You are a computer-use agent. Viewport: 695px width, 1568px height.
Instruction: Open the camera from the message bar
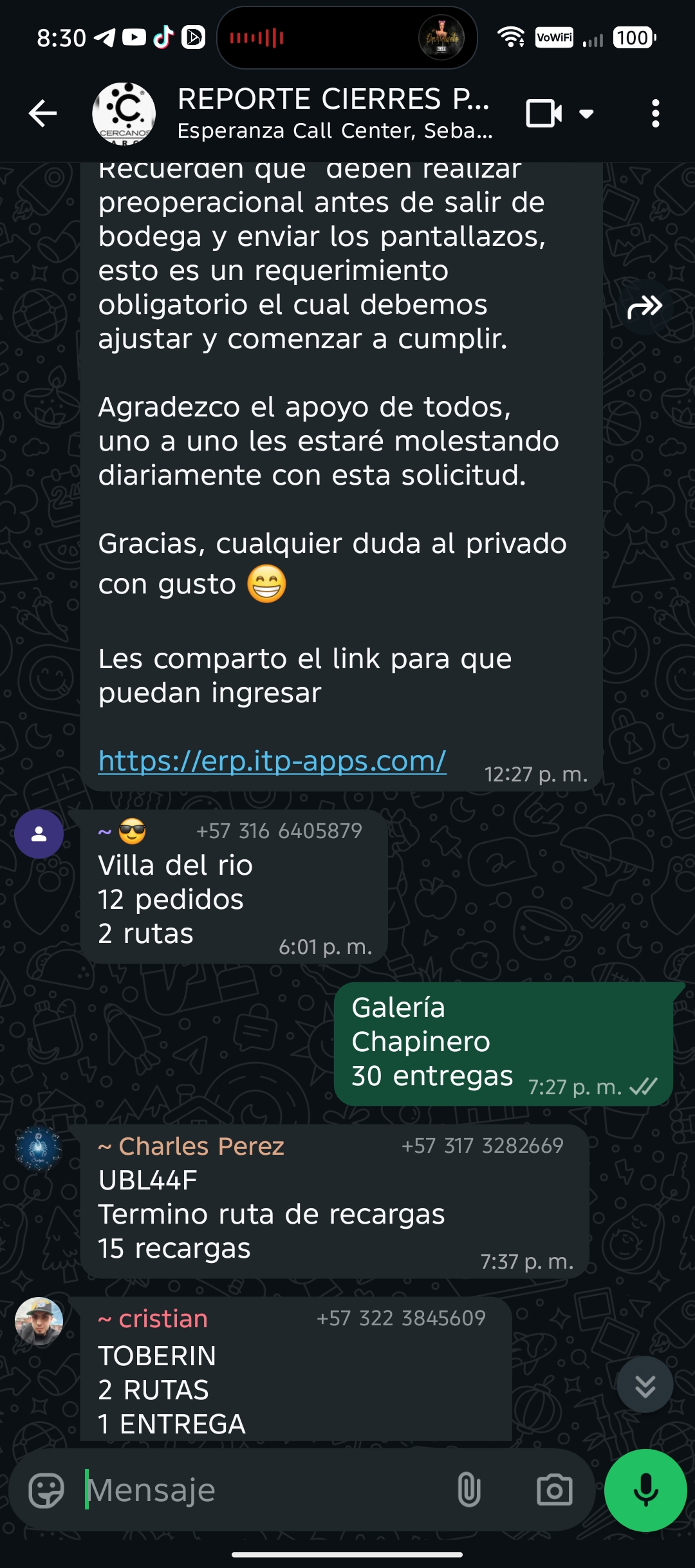tap(554, 1490)
